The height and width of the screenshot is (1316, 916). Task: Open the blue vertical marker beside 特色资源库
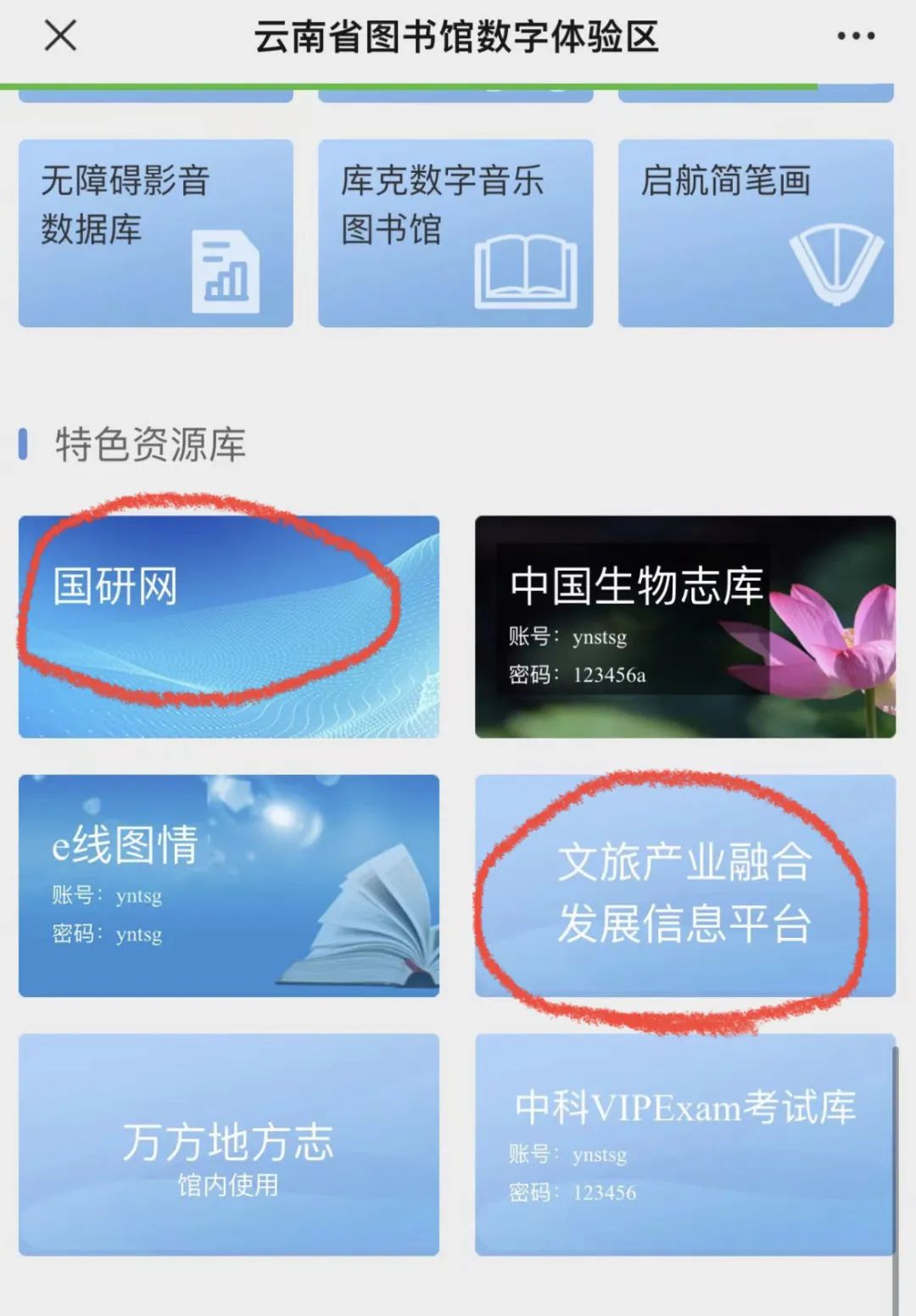point(23,444)
